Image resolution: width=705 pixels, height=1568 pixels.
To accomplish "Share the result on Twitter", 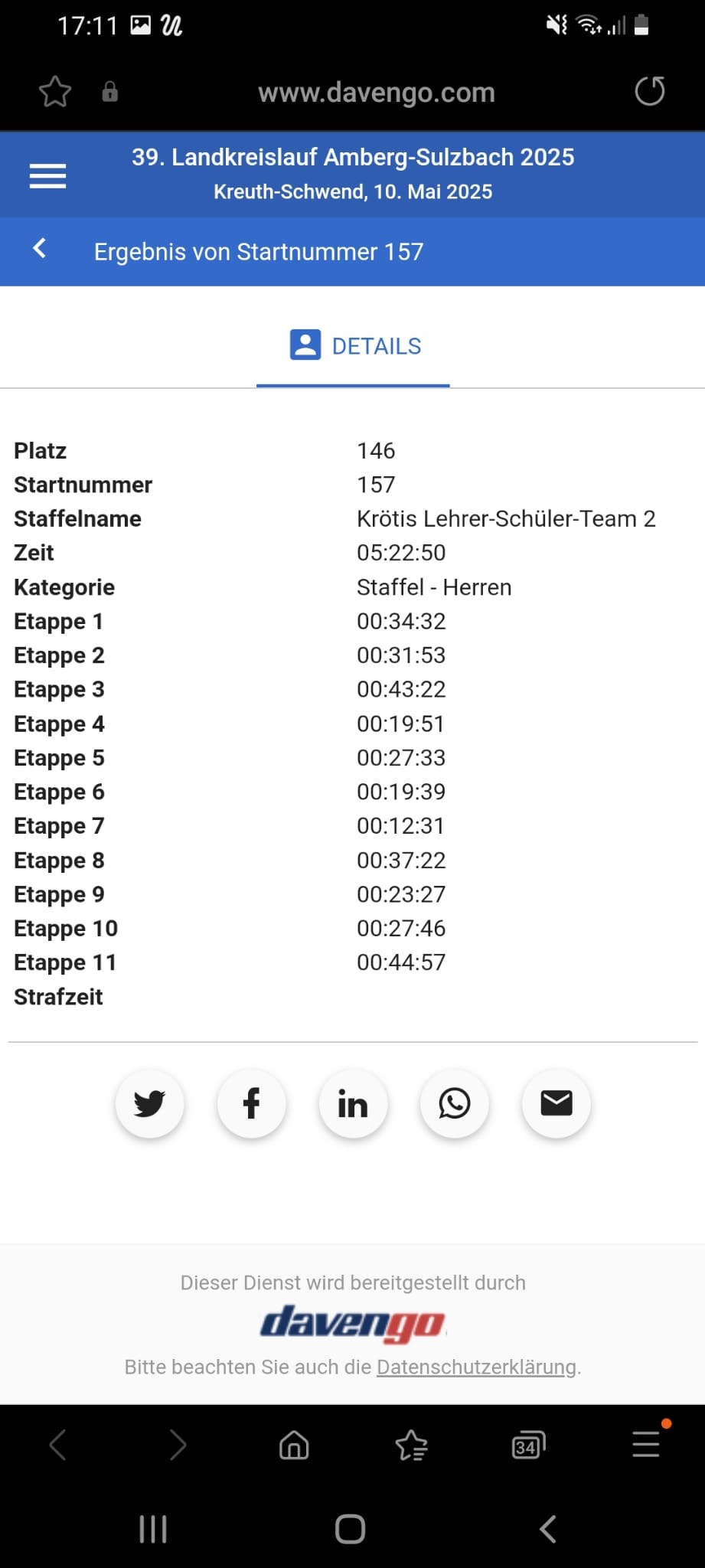I will [149, 1103].
